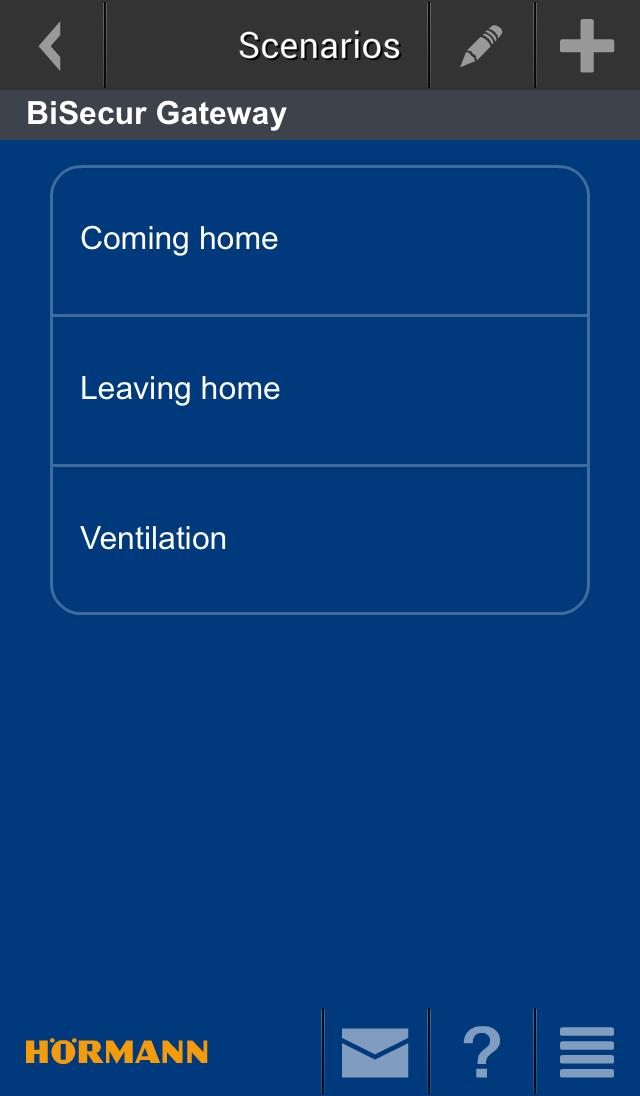Open the messages envelope icon
Viewport: 640px width, 1096px height.
(x=375, y=1052)
